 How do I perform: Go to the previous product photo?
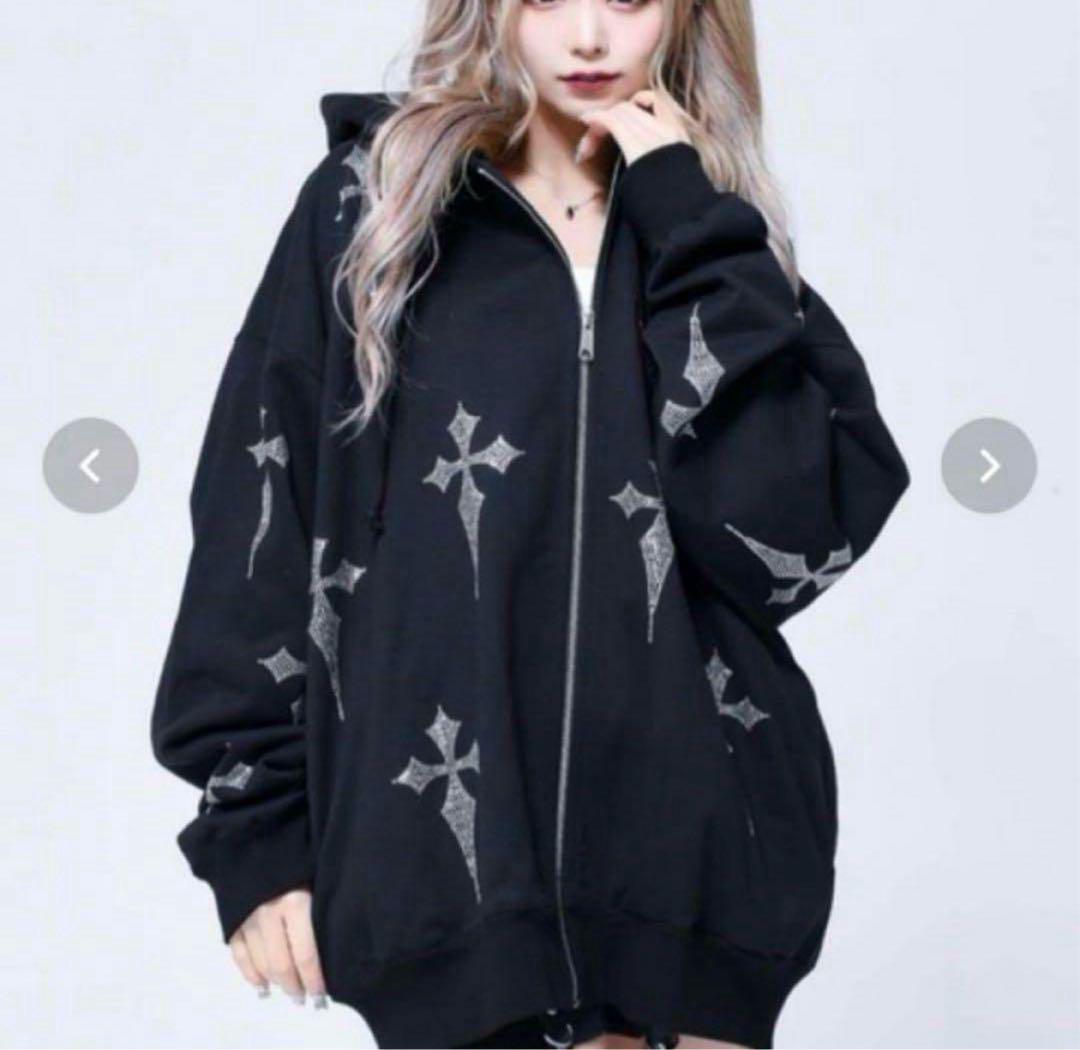pyautogui.click(x=90, y=465)
